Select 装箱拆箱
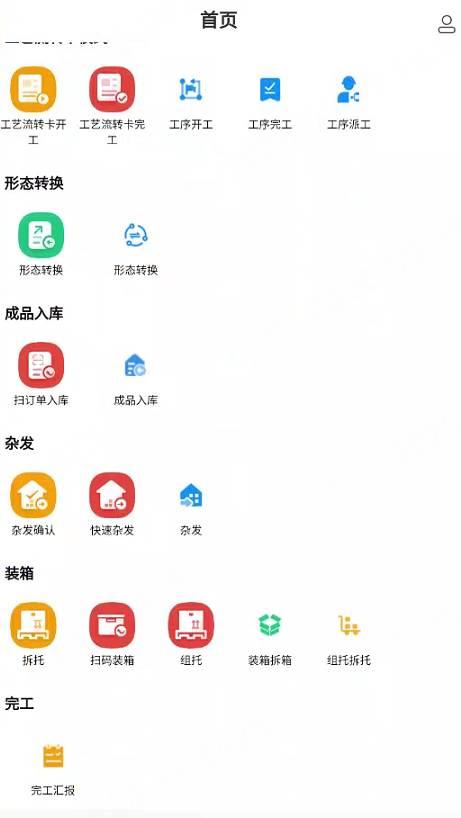 [270, 625]
